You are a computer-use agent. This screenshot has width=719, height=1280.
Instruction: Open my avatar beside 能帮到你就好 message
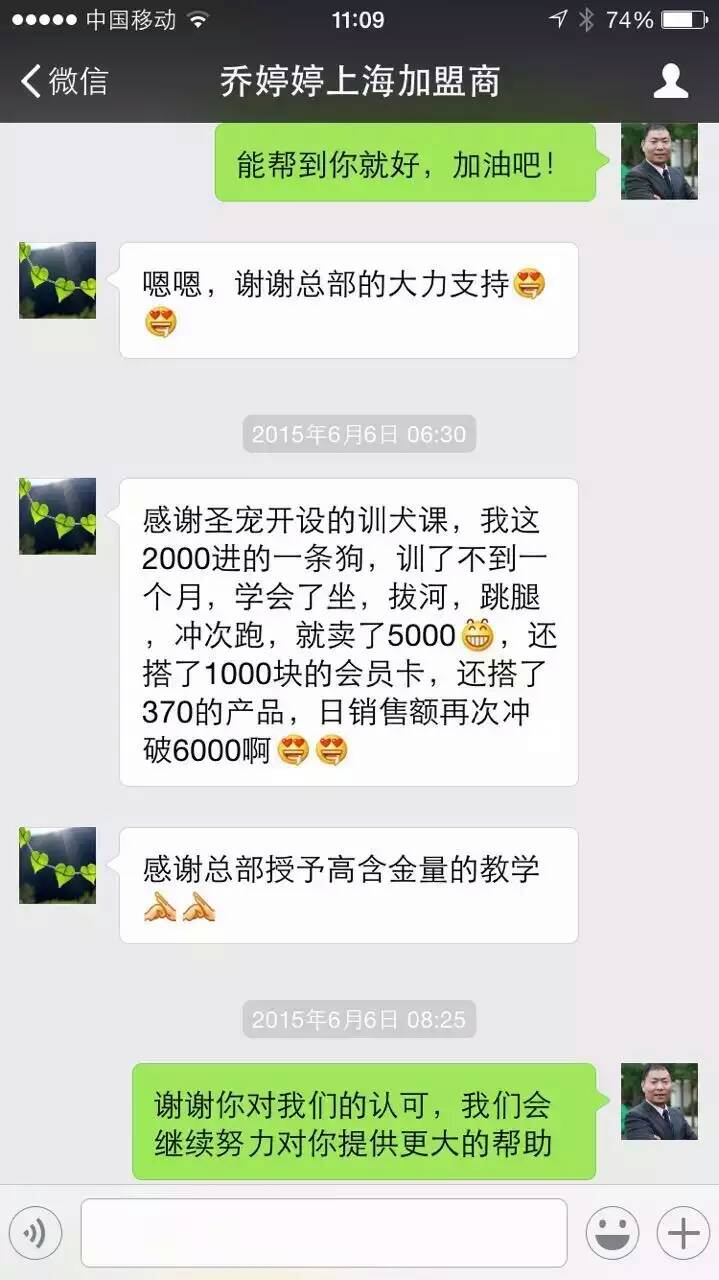tap(659, 161)
